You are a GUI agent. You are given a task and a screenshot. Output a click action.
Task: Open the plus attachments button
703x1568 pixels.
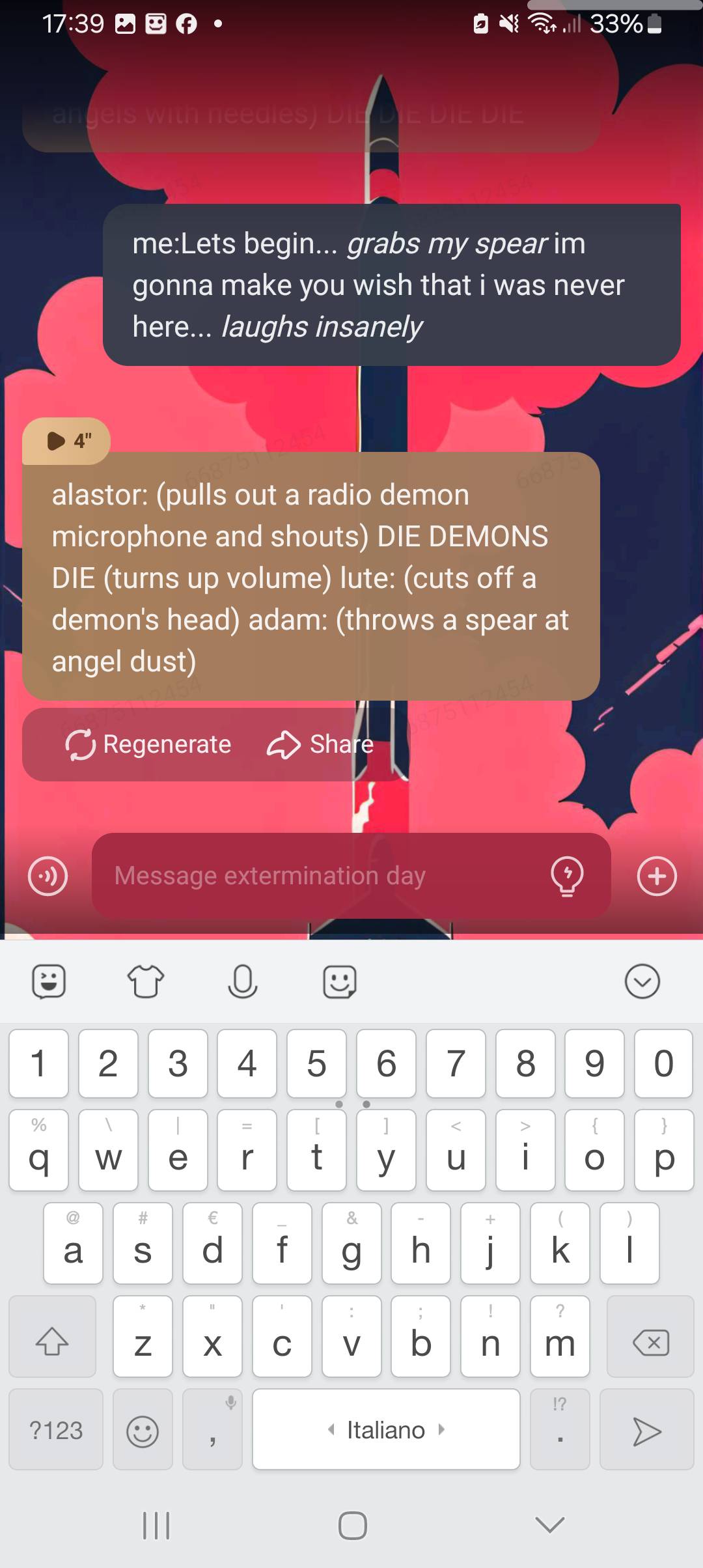click(x=657, y=876)
